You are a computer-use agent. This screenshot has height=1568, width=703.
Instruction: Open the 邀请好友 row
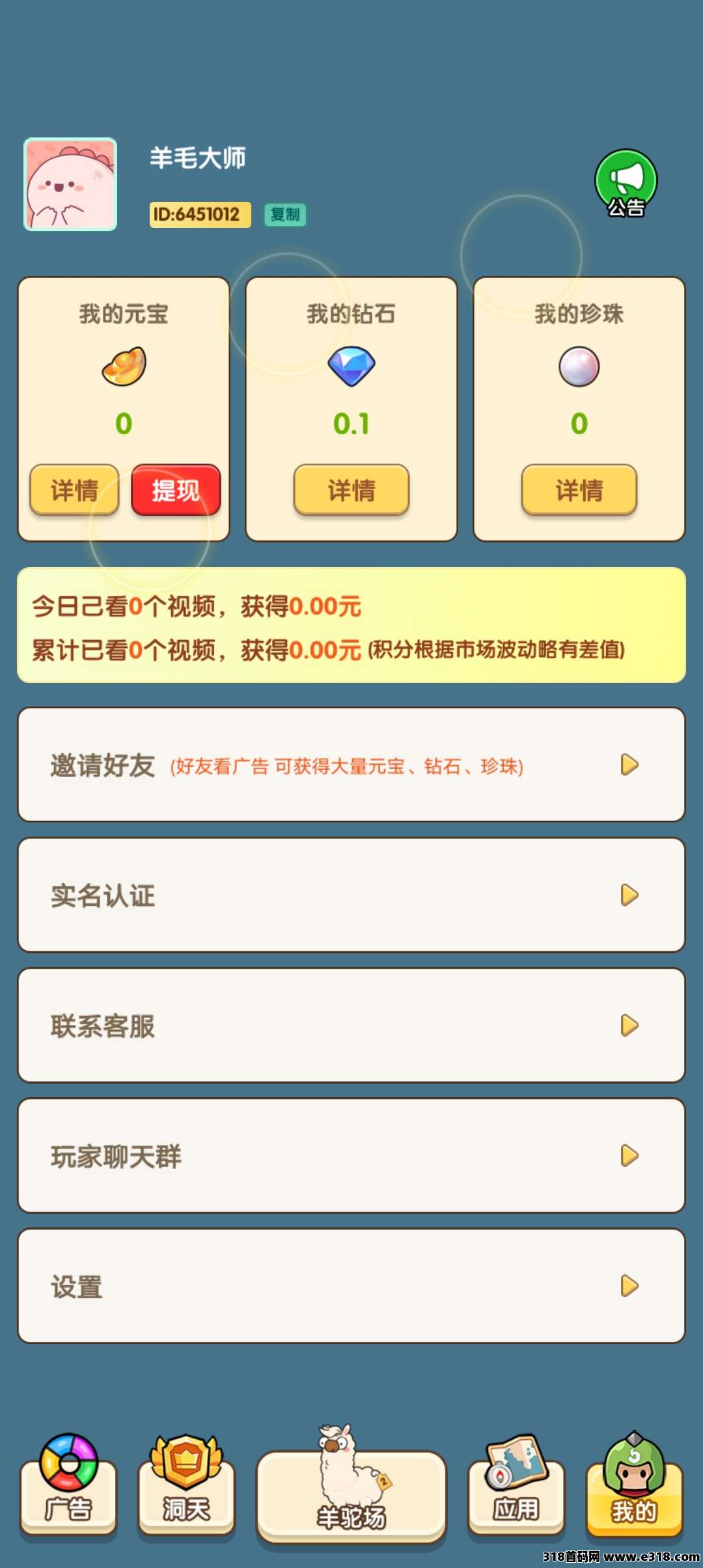(351, 764)
